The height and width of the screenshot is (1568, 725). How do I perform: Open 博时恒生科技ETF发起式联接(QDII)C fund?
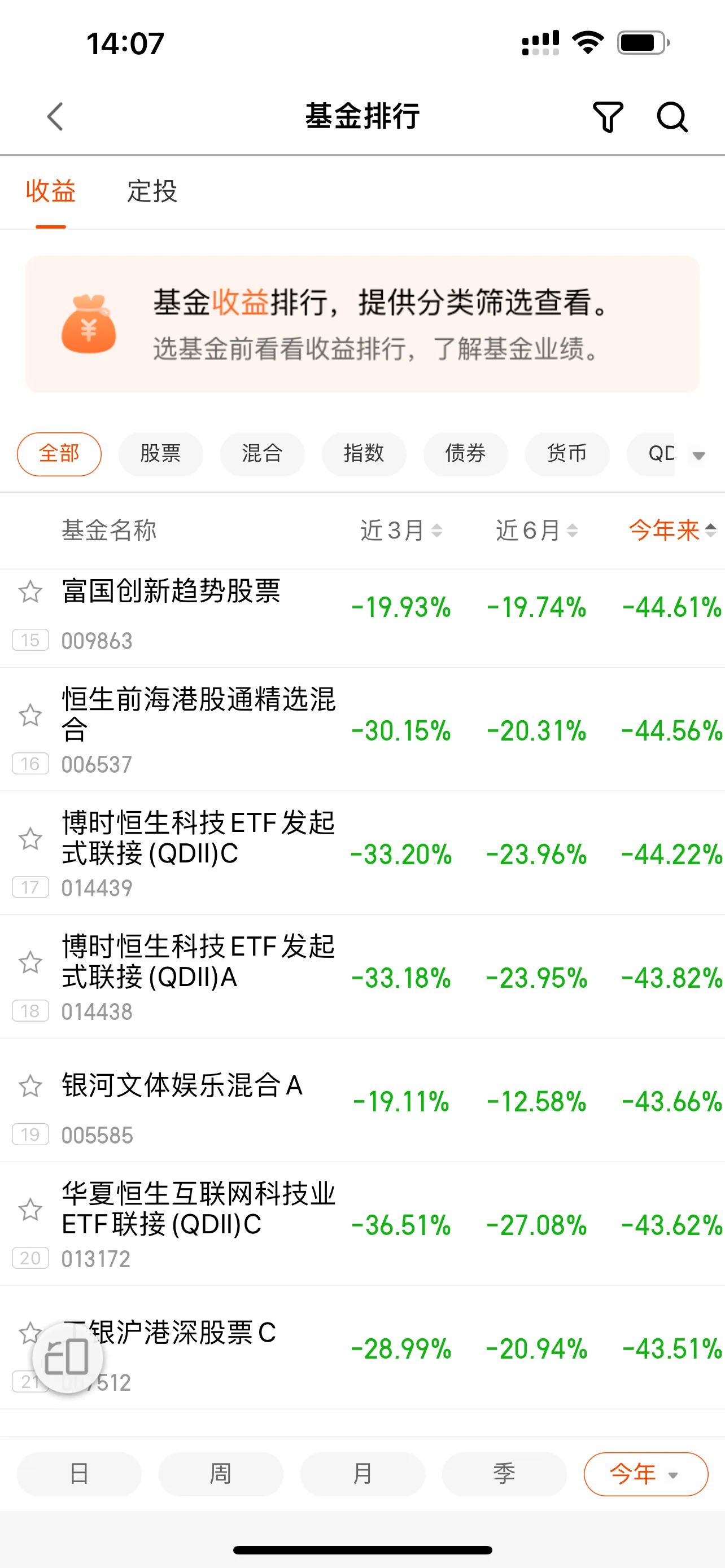(x=362, y=853)
